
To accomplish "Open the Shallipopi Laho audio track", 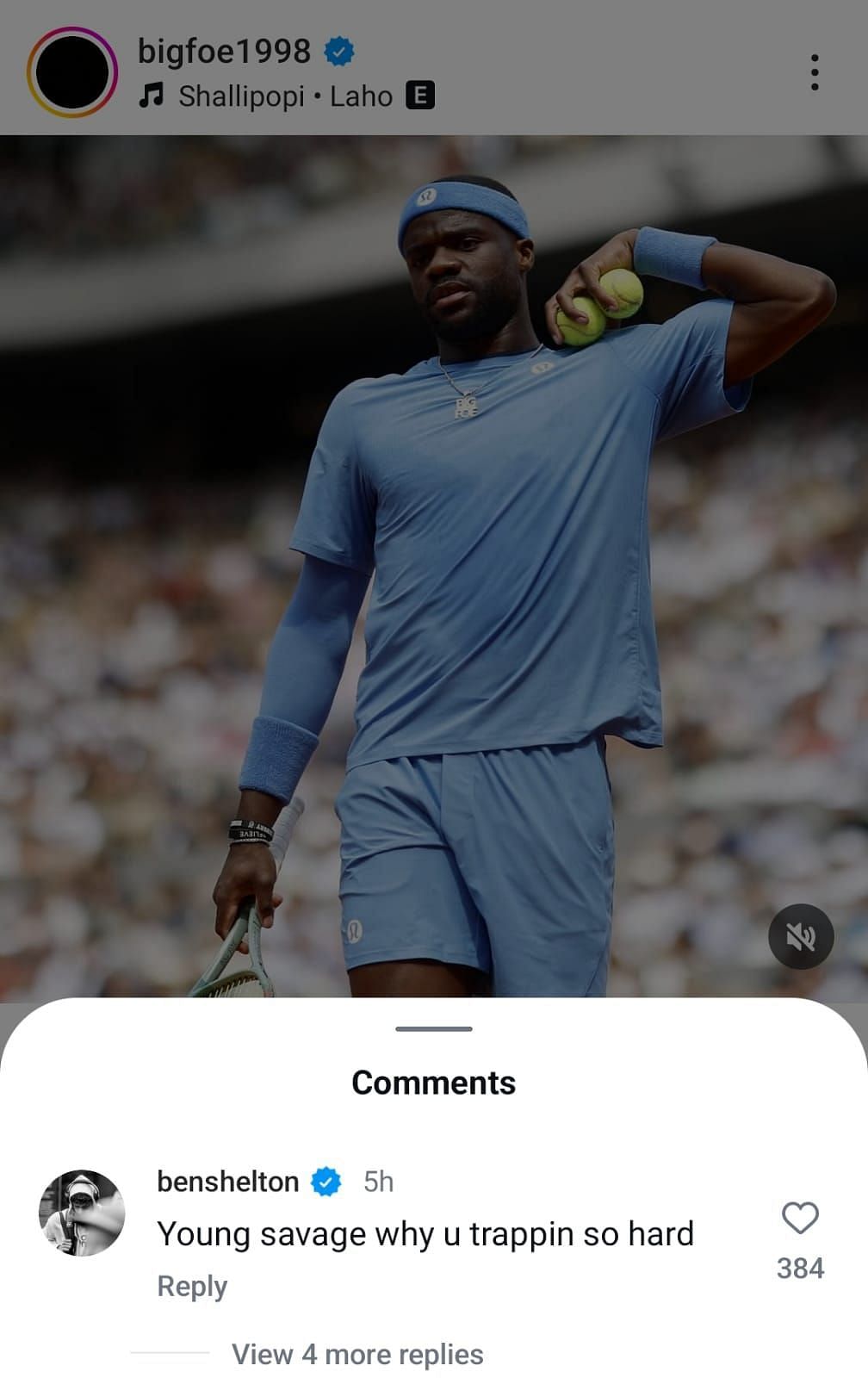I will [284, 96].
